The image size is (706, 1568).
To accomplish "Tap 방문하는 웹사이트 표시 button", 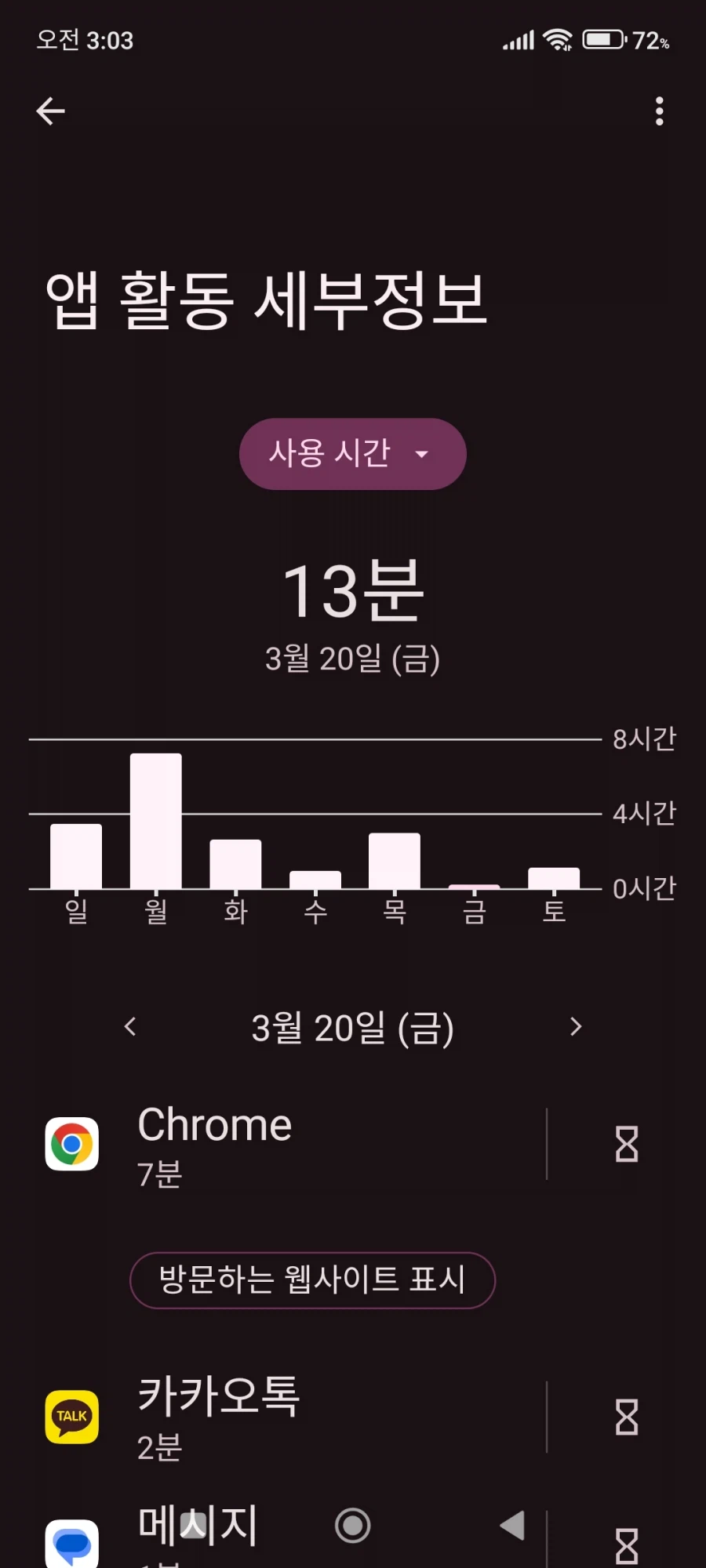I will pos(311,1280).
